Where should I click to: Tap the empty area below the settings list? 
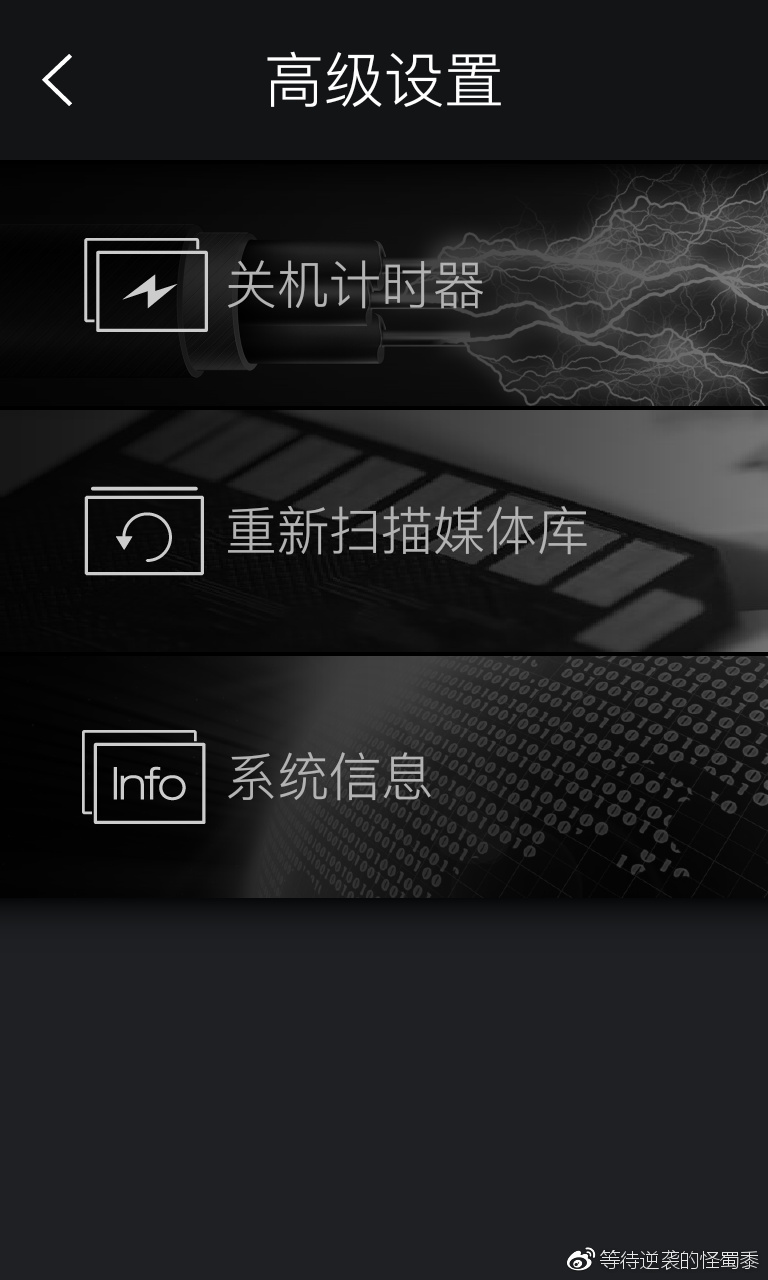click(x=384, y=1060)
